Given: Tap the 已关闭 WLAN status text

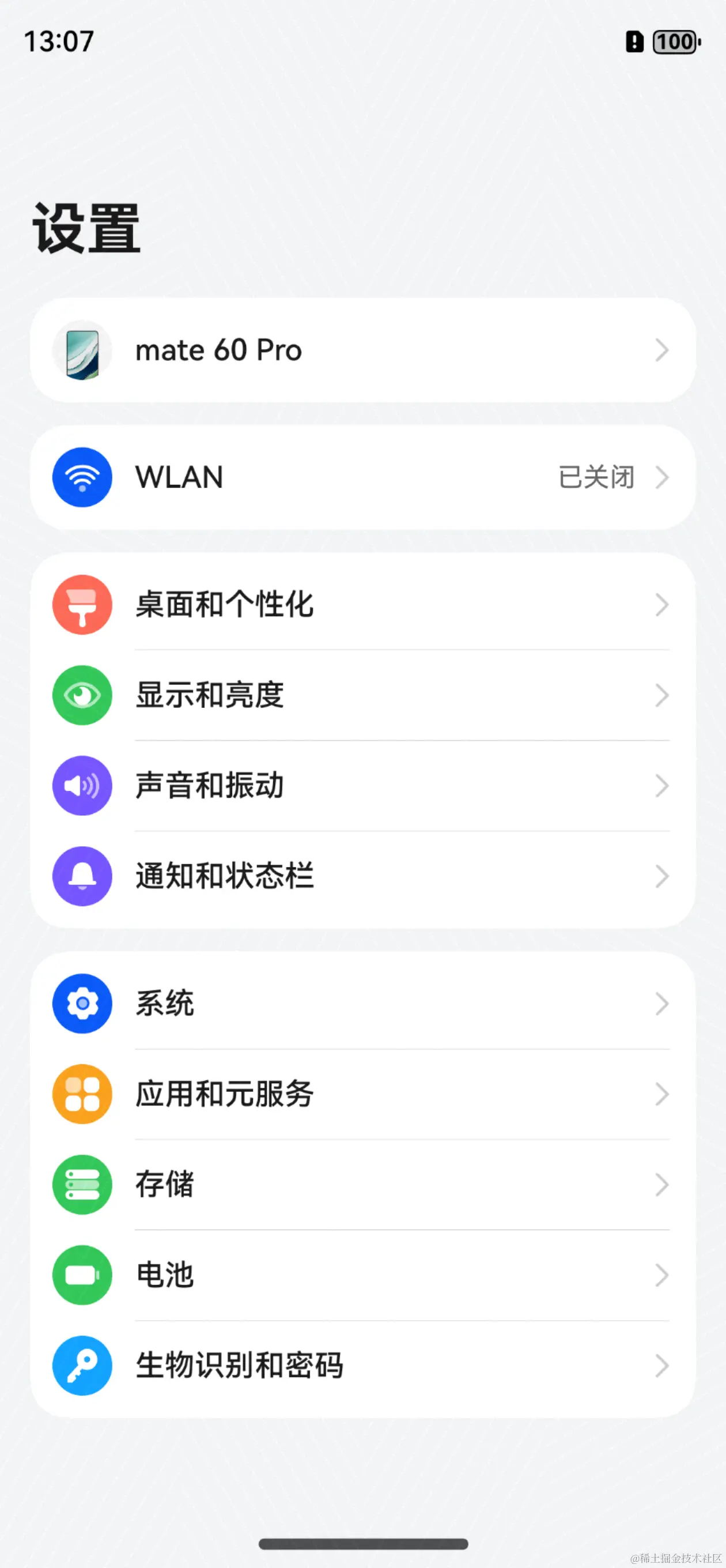Looking at the screenshot, I should click(595, 477).
